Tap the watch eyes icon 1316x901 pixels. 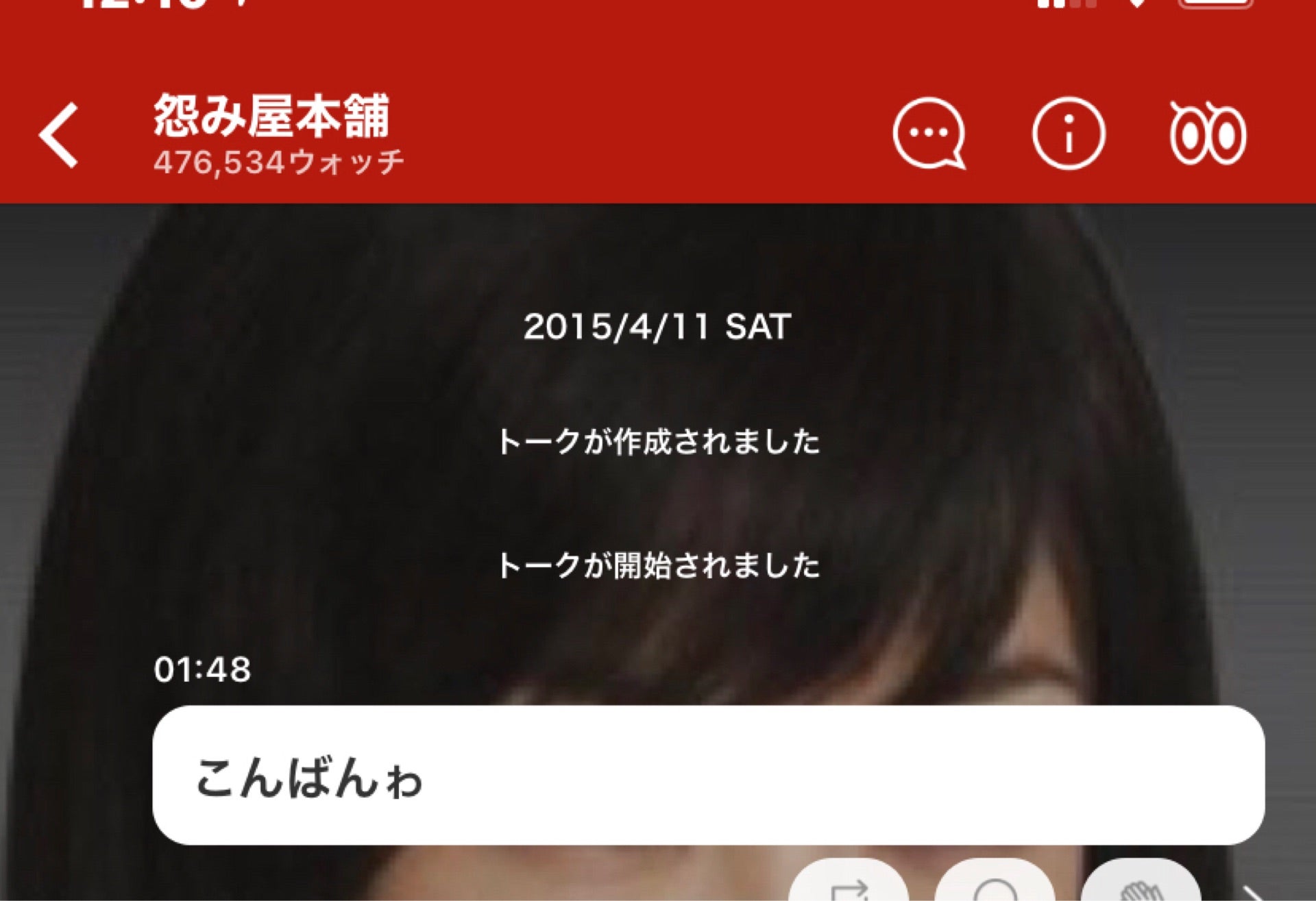coord(1208,134)
